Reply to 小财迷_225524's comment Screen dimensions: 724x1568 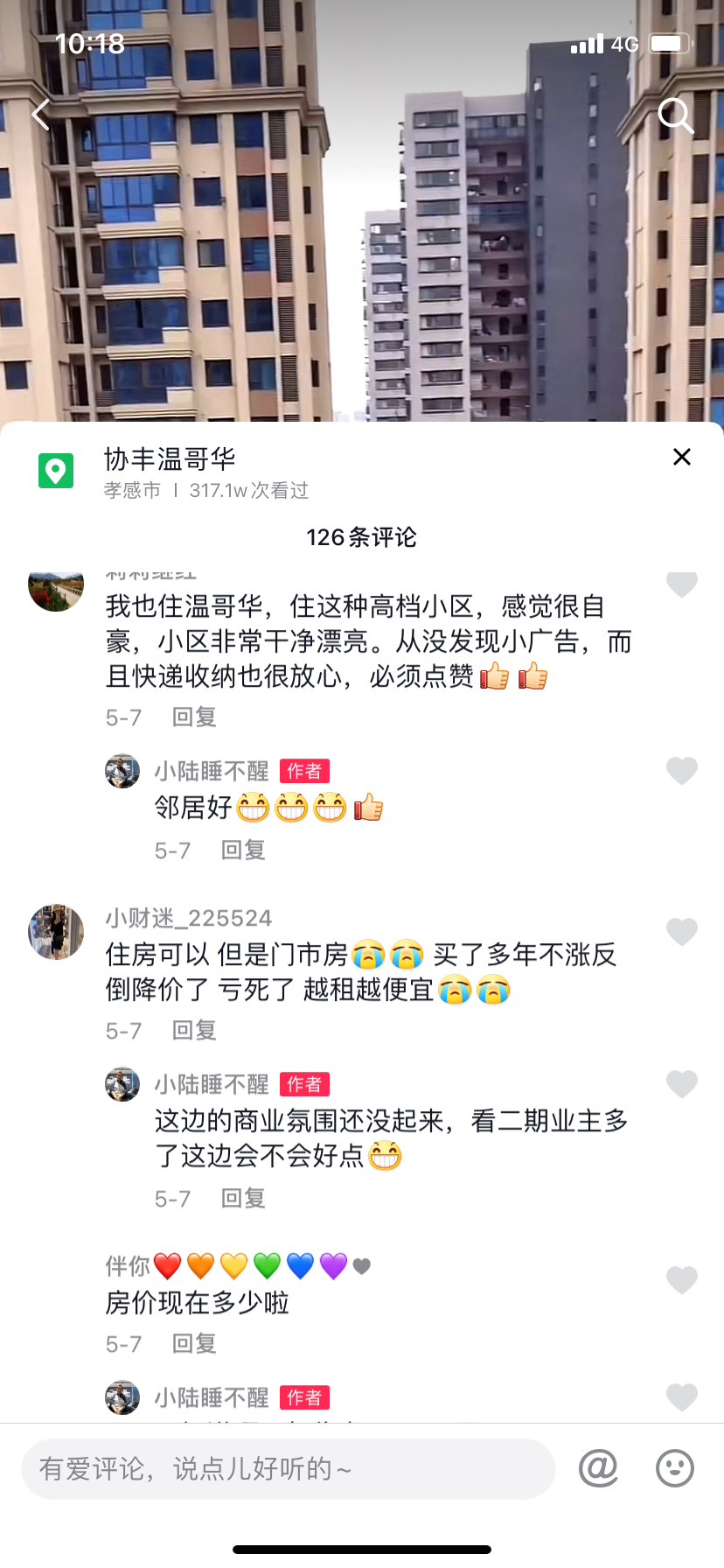coord(194,1031)
